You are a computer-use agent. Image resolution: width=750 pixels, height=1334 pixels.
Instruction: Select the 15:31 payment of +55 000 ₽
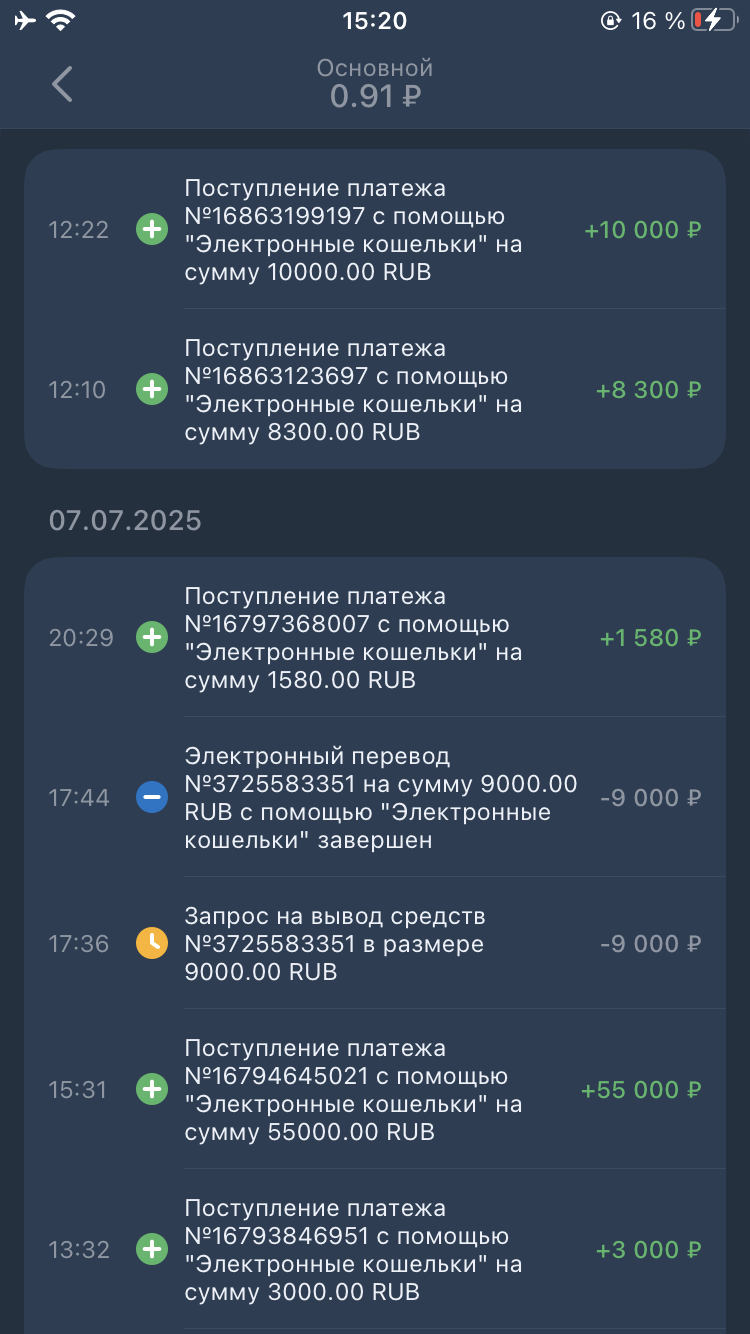374,1089
